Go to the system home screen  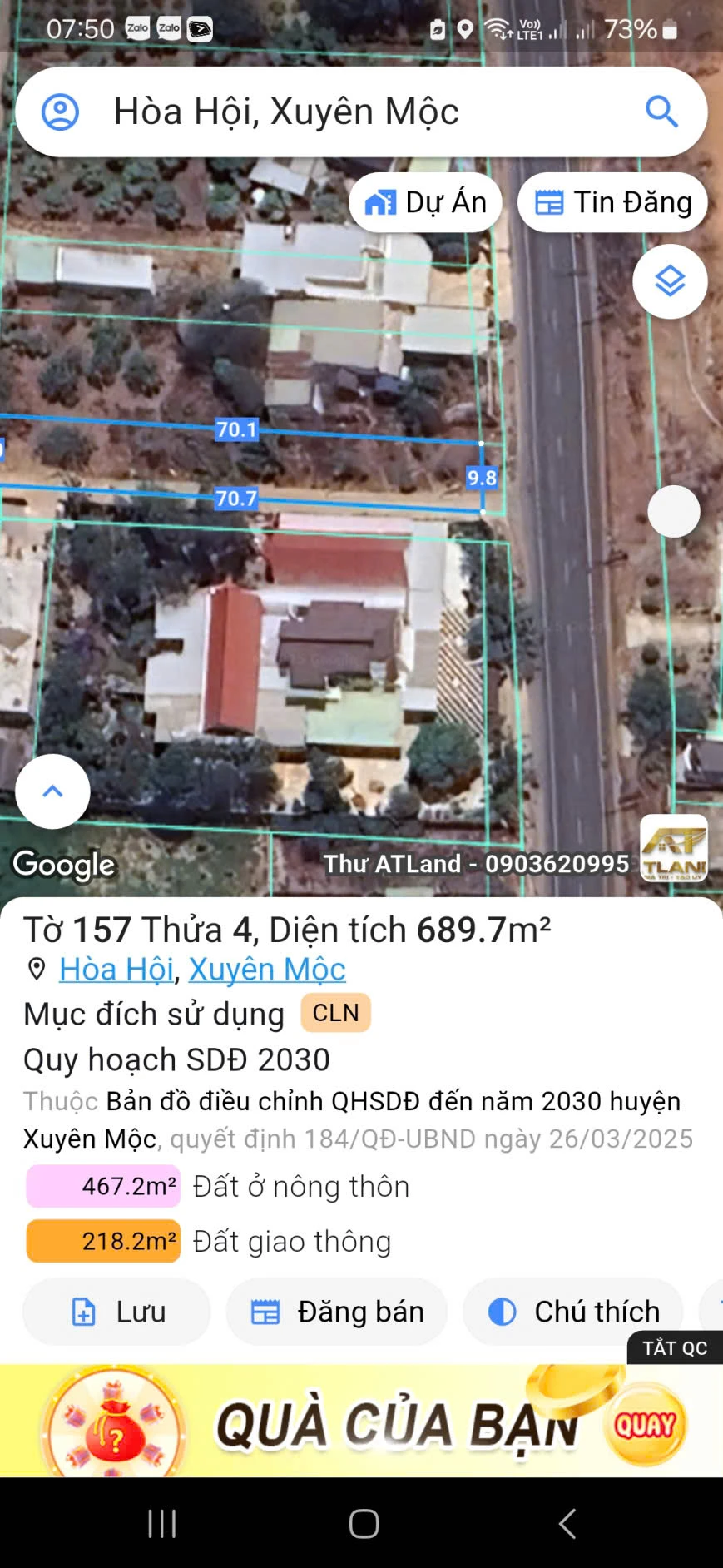[x=364, y=1524]
